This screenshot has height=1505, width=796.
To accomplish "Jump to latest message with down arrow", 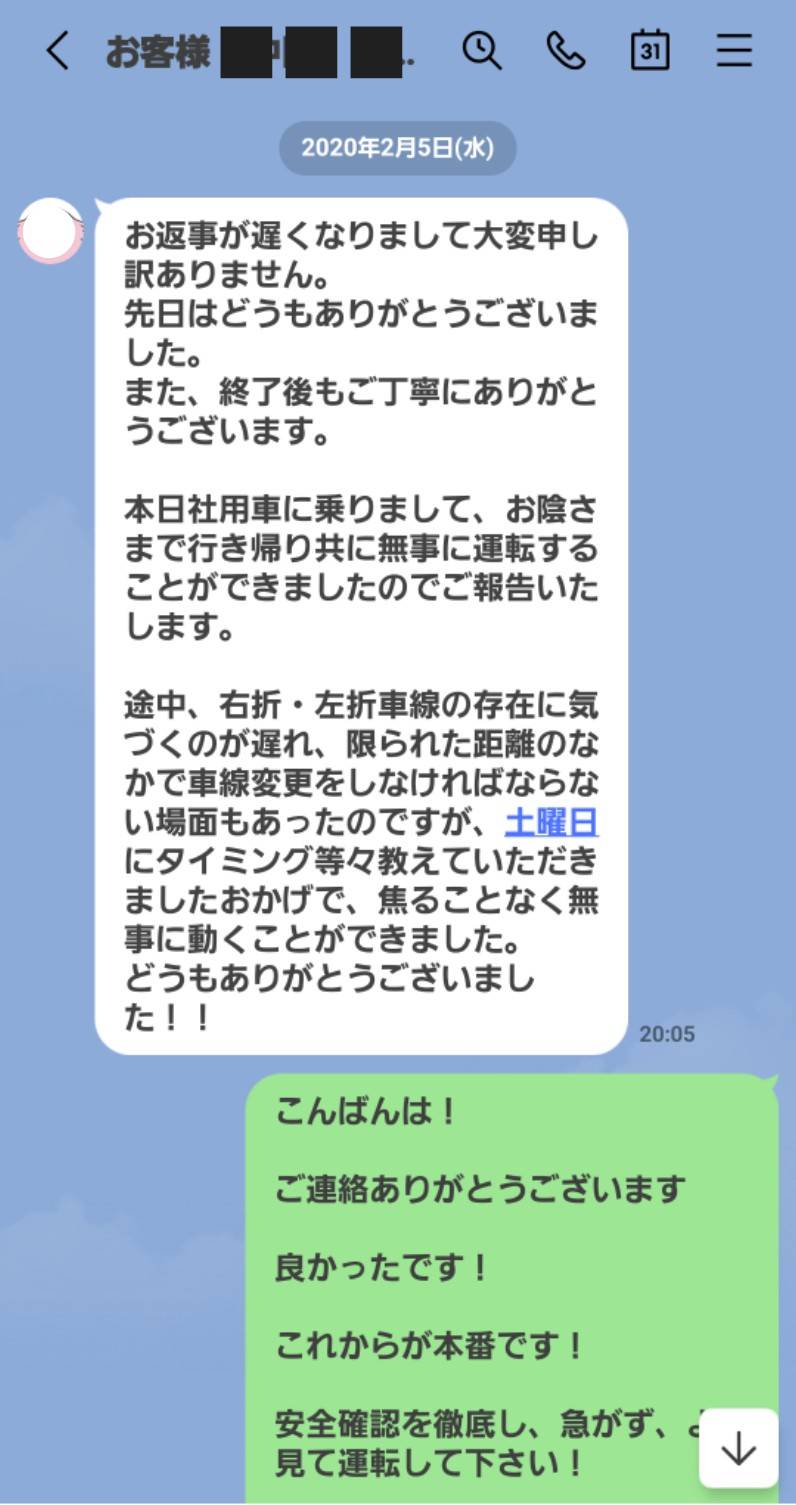I will (x=739, y=1448).
